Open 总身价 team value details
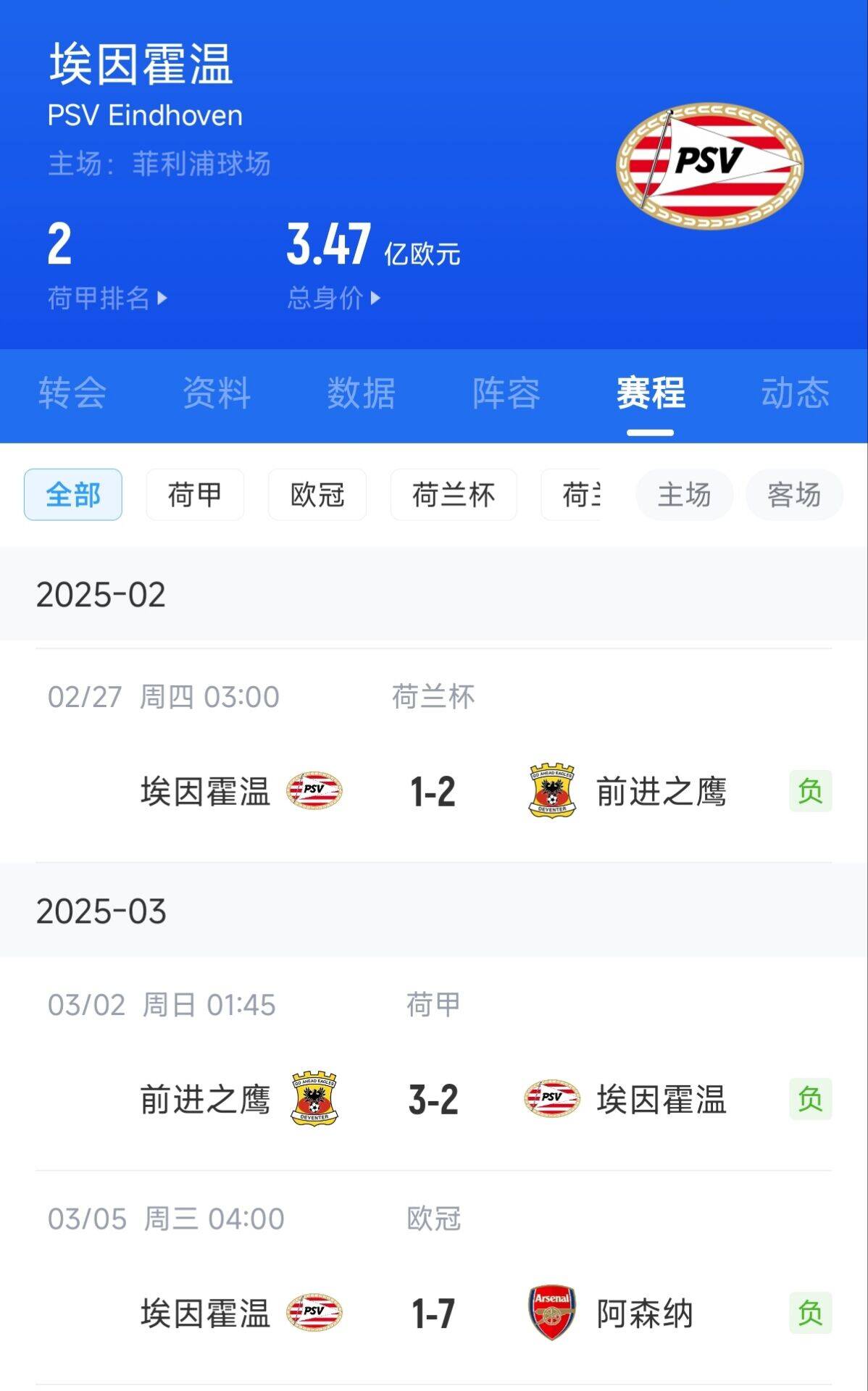Screen dimensions: 868x1391 (x=333, y=298)
